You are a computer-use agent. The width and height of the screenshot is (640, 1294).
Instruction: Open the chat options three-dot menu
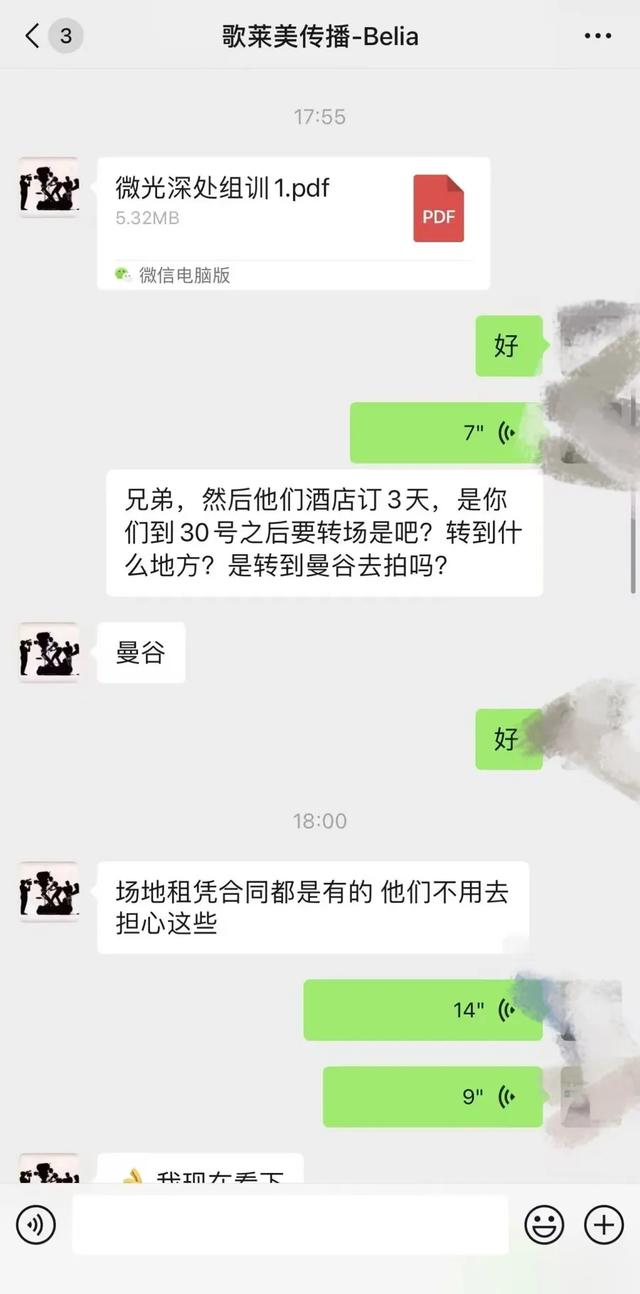click(597, 37)
